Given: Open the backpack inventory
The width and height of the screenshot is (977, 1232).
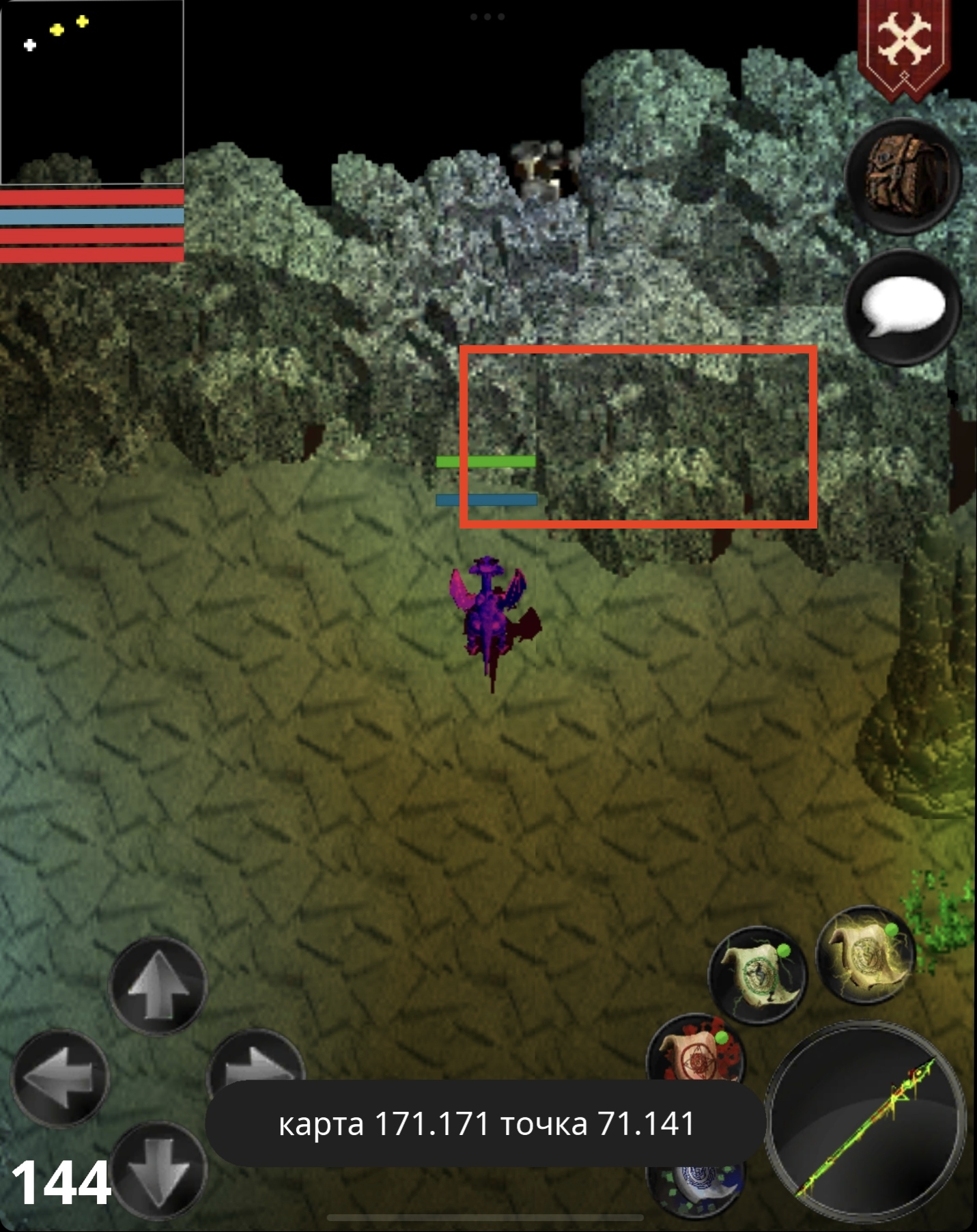Looking at the screenshot, I should coord(903,176).
